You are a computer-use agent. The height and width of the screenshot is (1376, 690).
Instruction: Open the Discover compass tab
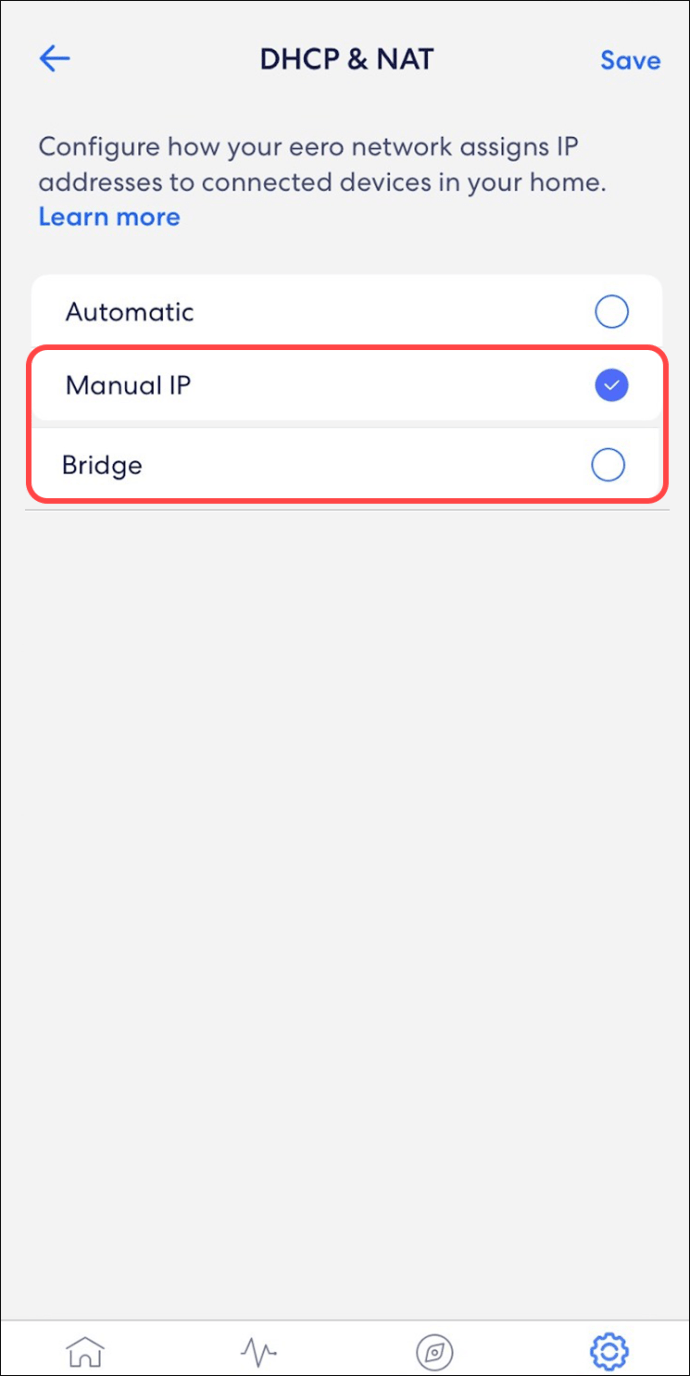(434, 1352)
